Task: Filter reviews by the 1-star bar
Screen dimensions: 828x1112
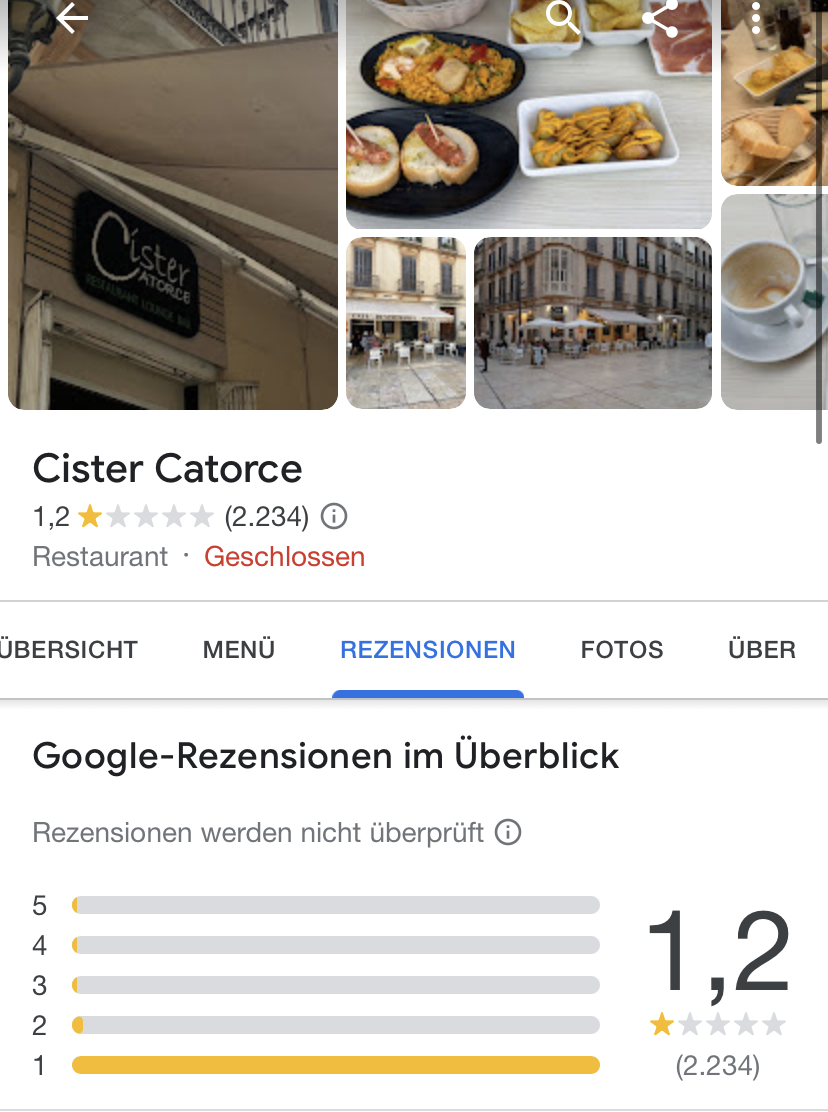Action: pyautogui.click(x=336, y=1066)
